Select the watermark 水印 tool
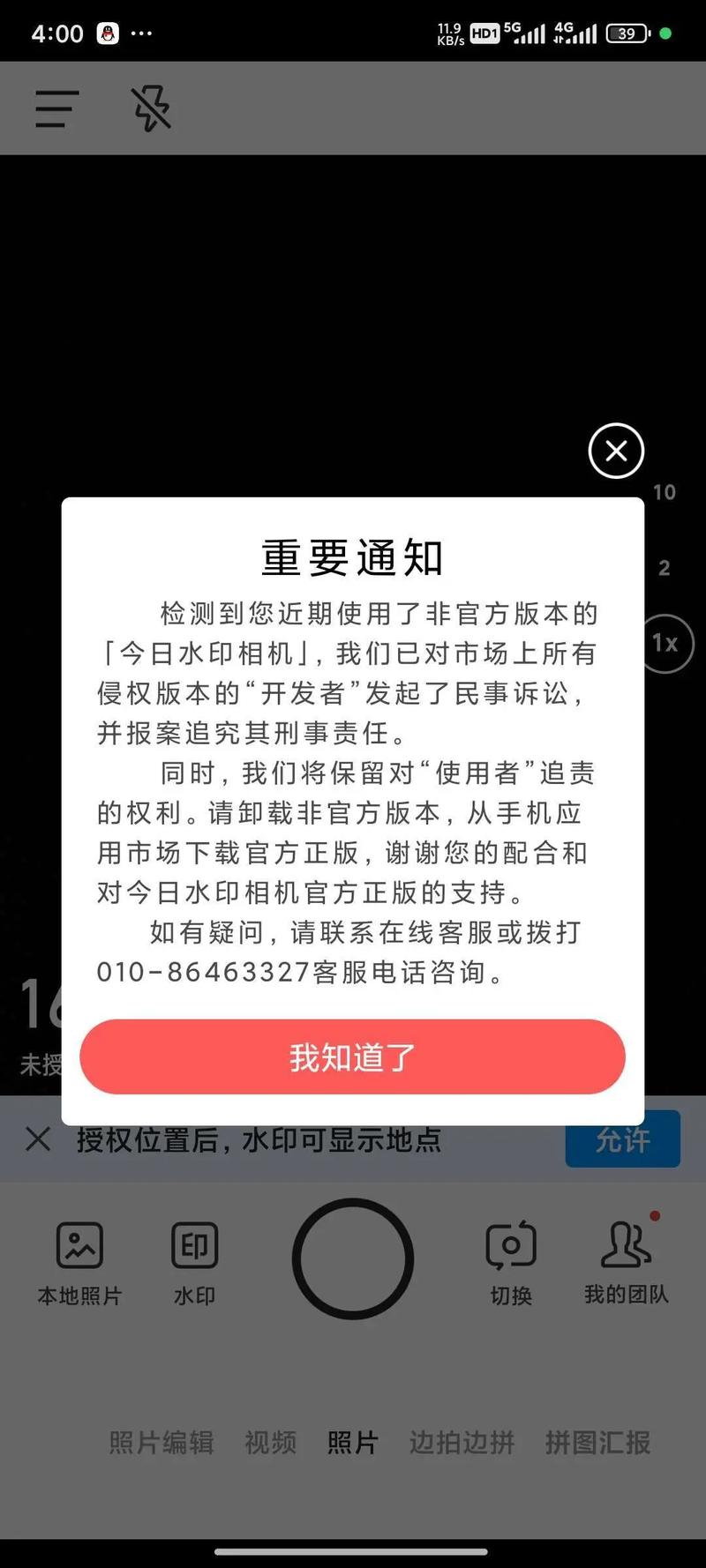 point(192,1259)
